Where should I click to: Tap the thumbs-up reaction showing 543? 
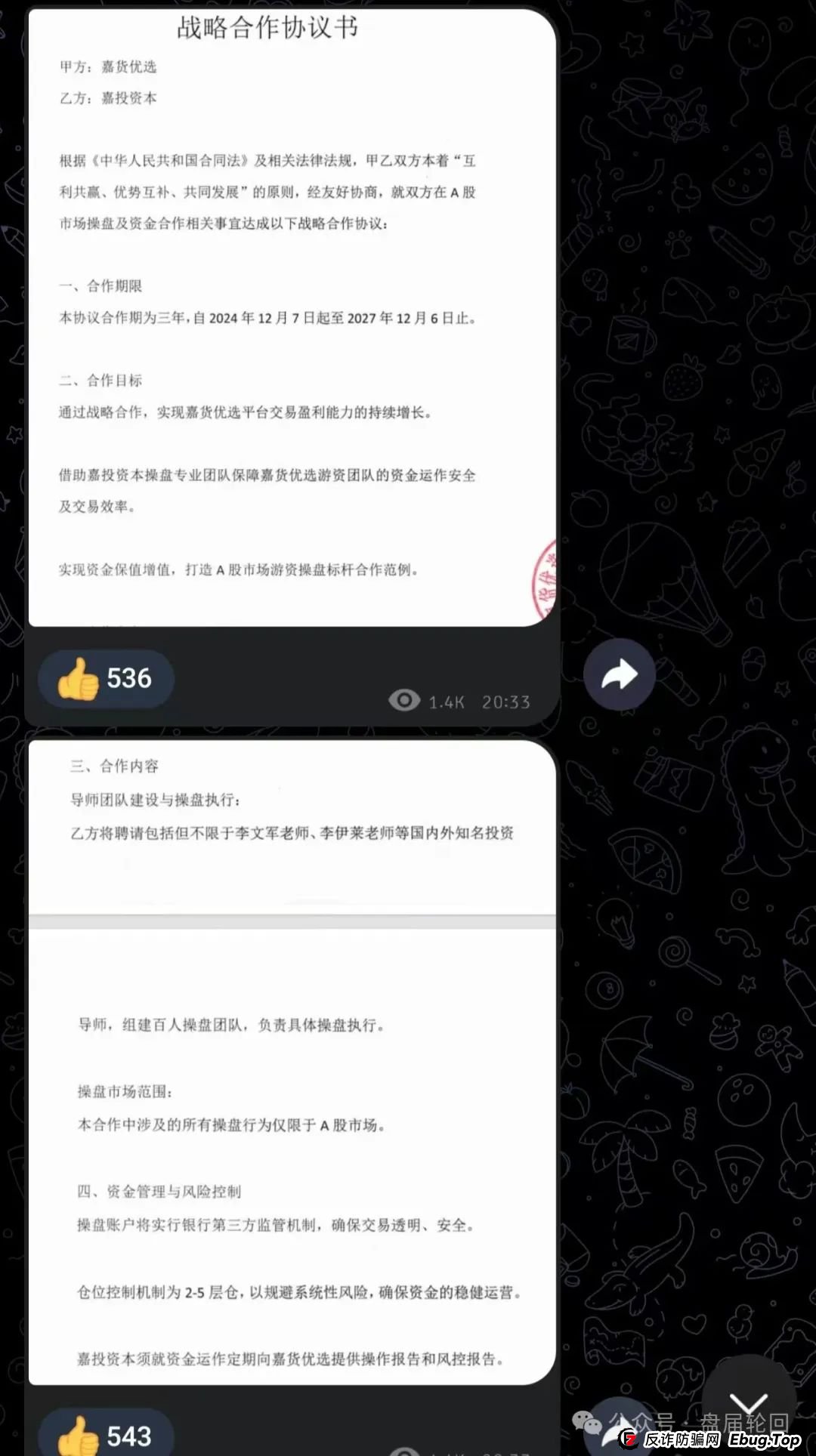106,1434
